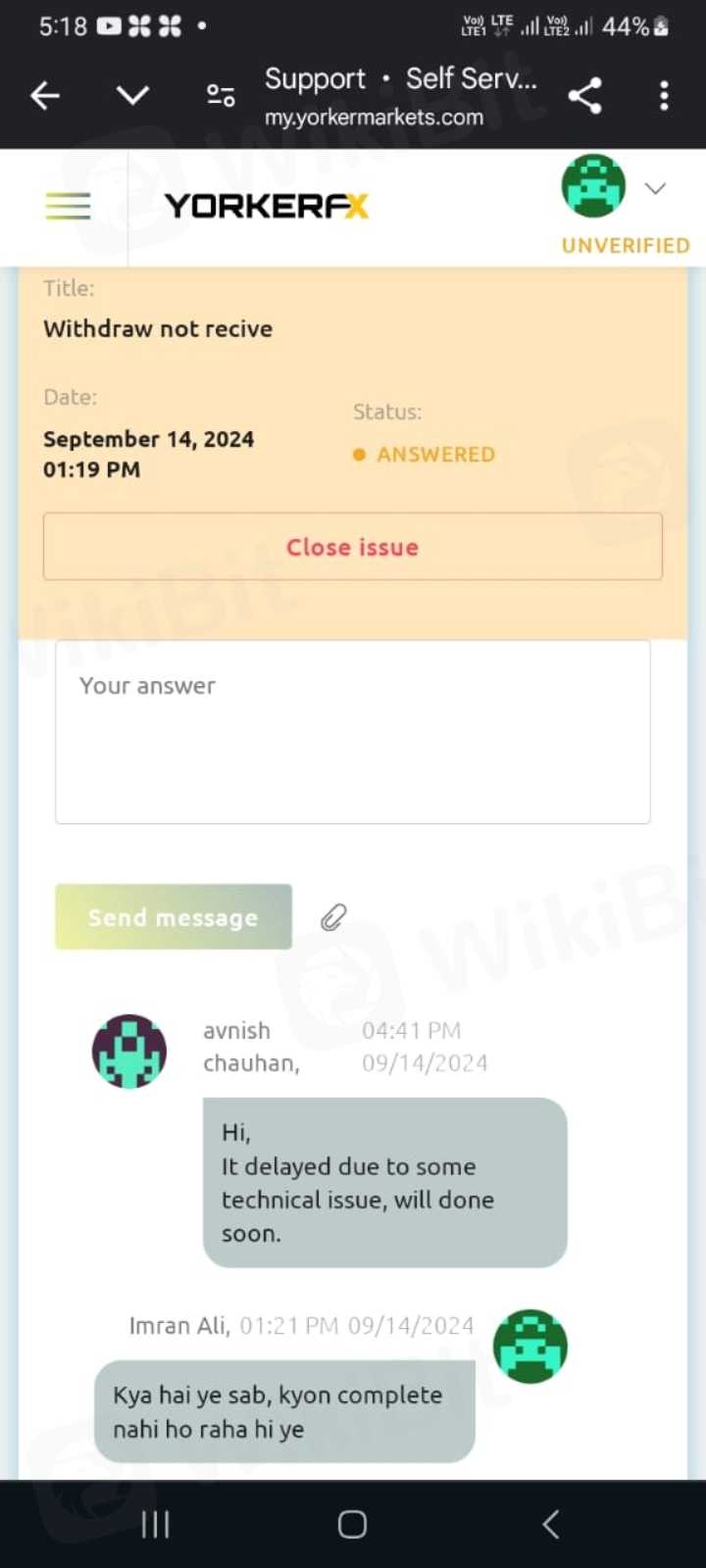Image resolution: width=706 pixels, height=1568 pixels.
Task: Tap the Send message button
Action: [174, 917]
